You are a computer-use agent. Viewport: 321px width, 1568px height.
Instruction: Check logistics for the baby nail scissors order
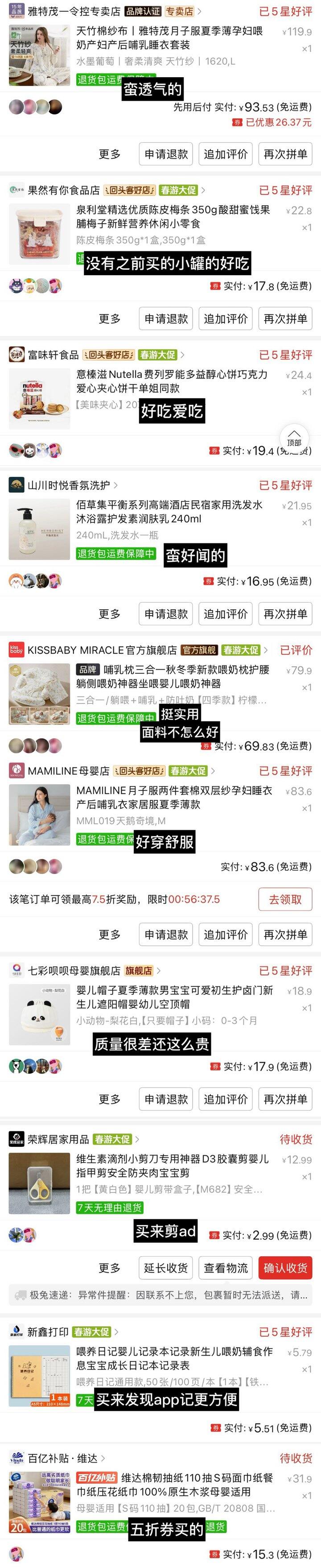[226, 1268]
